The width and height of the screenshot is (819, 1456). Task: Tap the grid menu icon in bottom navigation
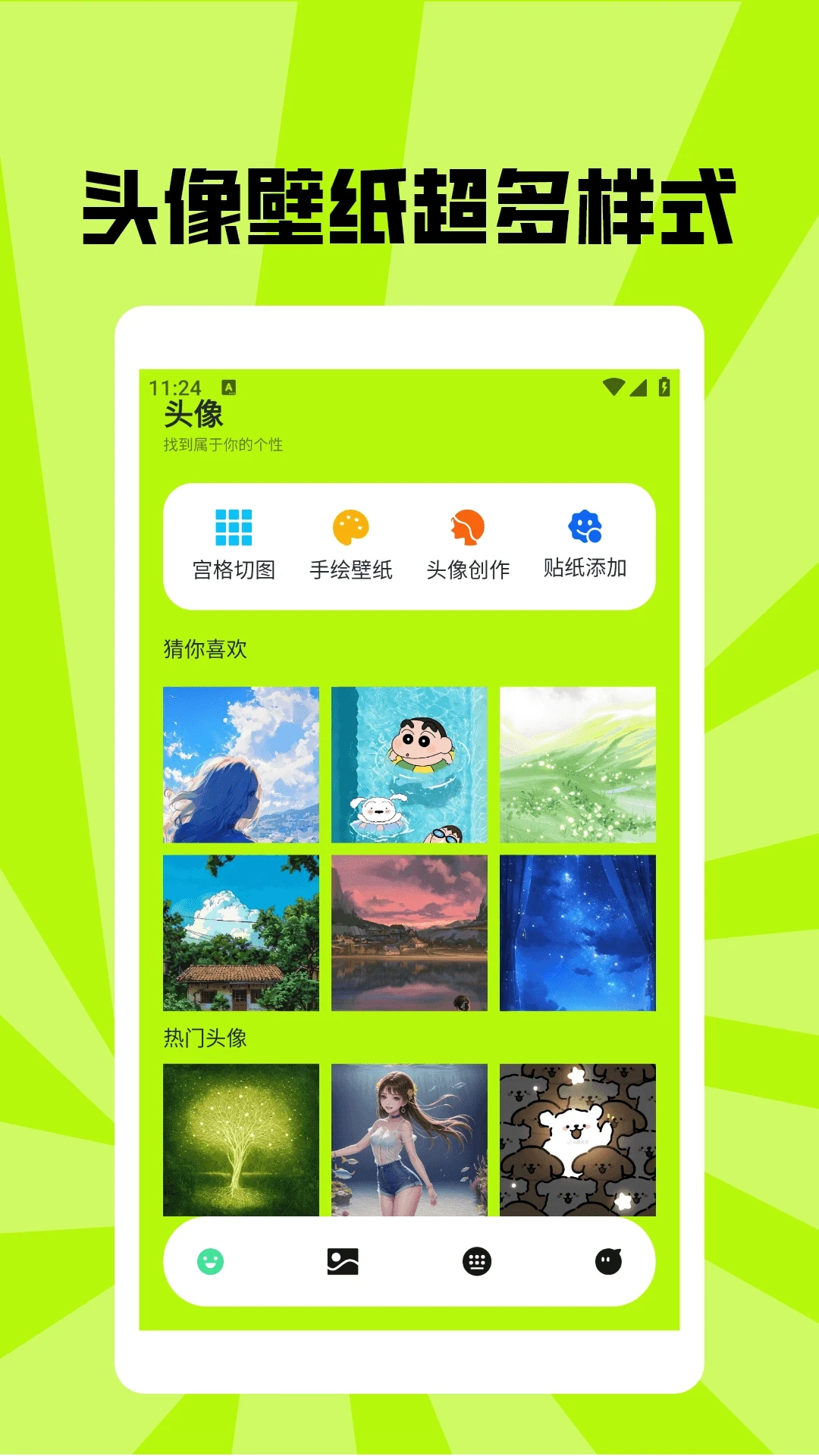(475, 1259)
